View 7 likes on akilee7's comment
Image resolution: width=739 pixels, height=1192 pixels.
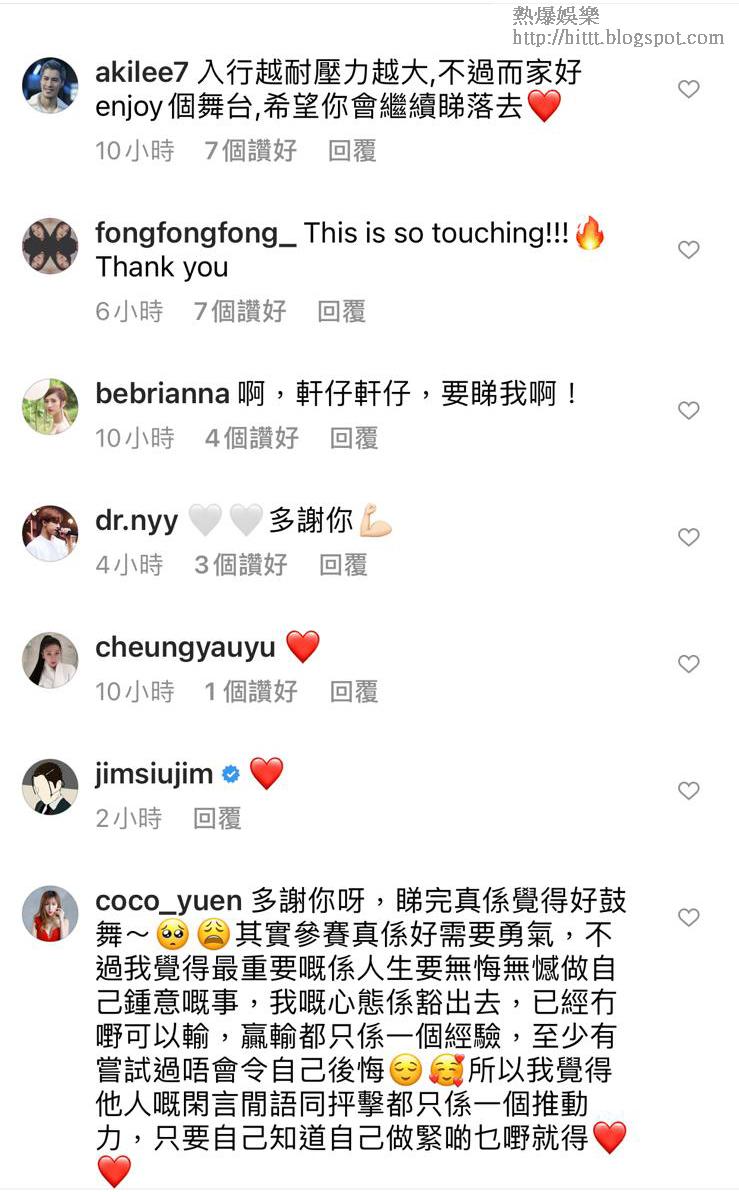click(250, 151)
